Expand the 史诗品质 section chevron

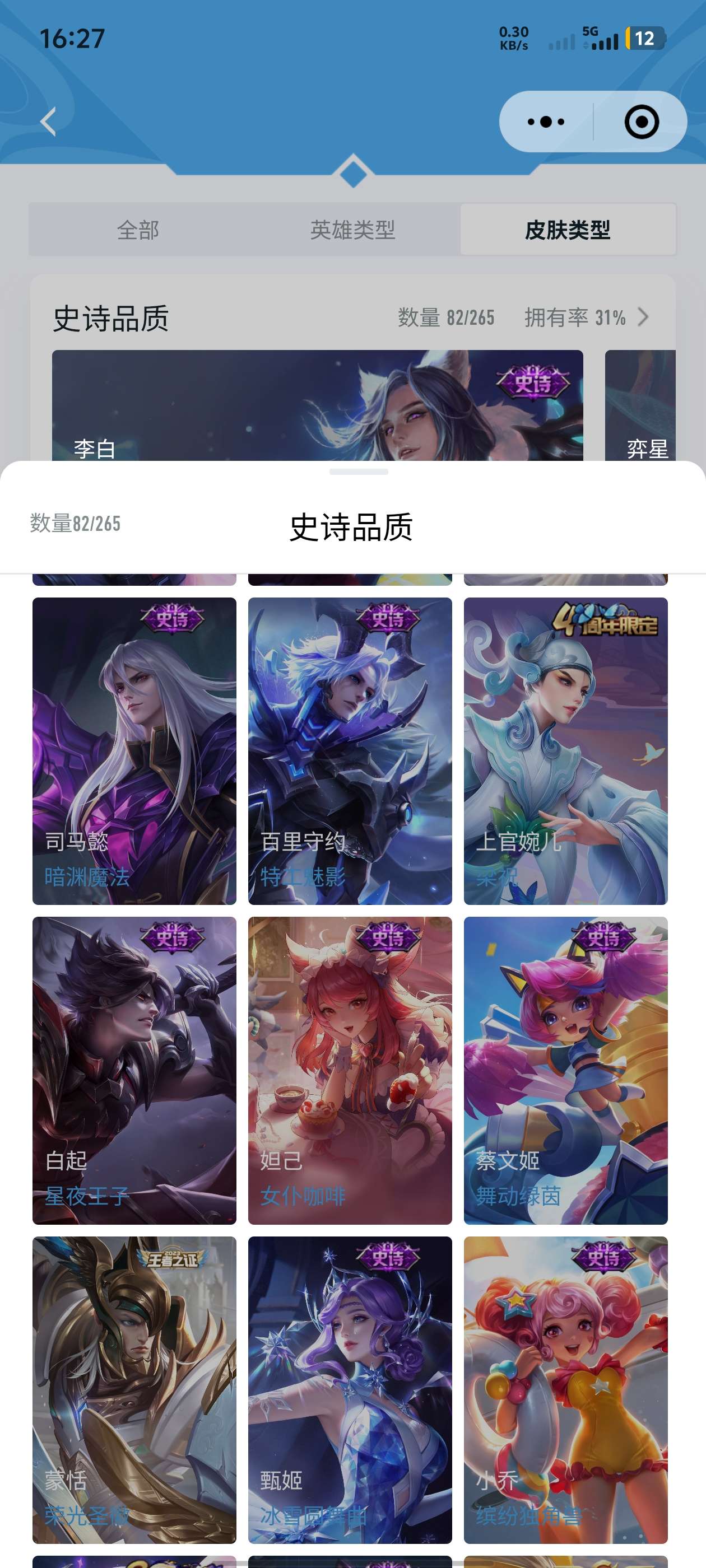click(643, 317)
